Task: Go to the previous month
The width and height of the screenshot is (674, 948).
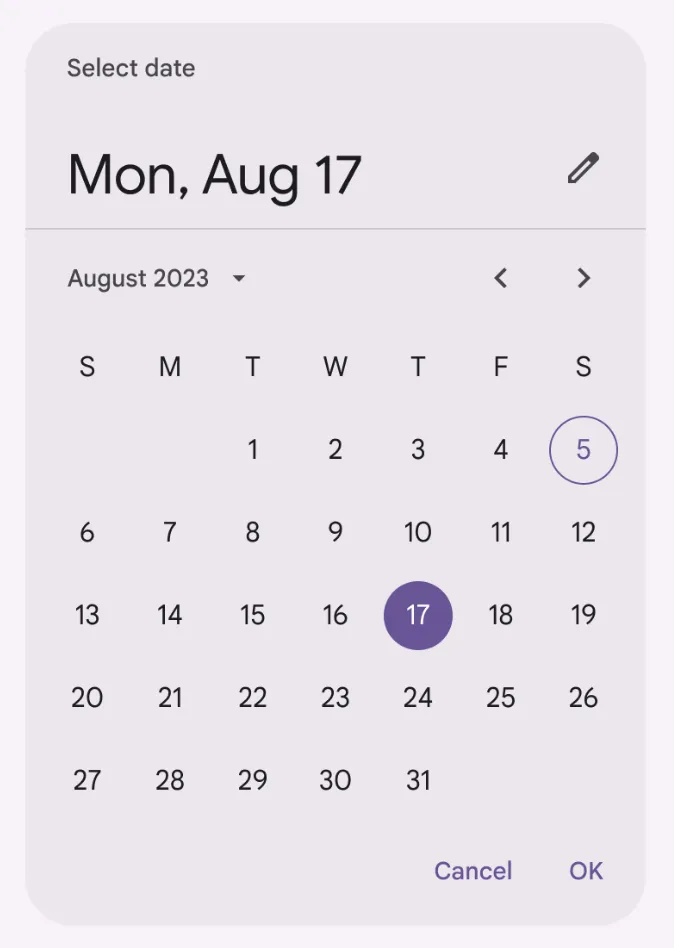Action: click(x=501, y=278)
